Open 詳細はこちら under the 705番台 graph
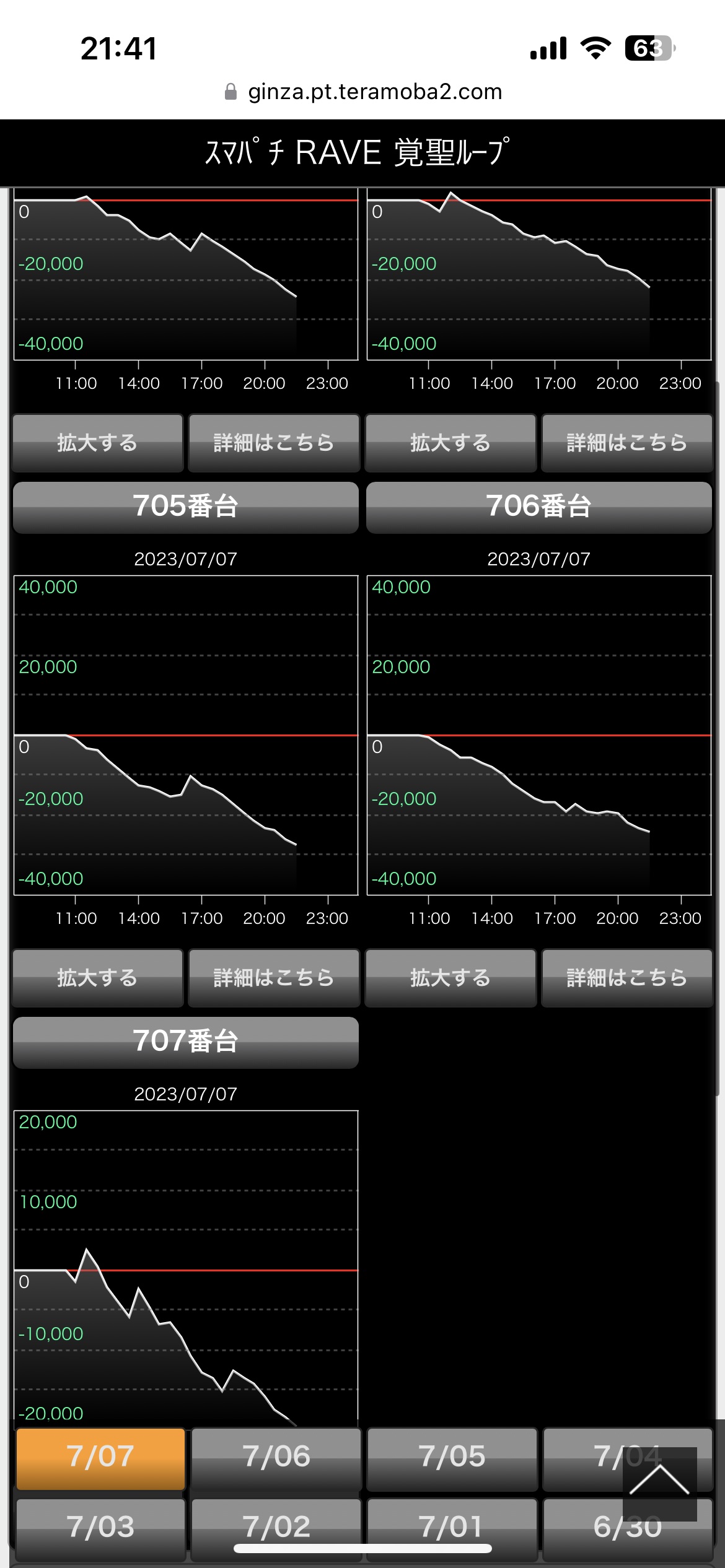This screenshot has width=725, height=1568. pos(274,978)
